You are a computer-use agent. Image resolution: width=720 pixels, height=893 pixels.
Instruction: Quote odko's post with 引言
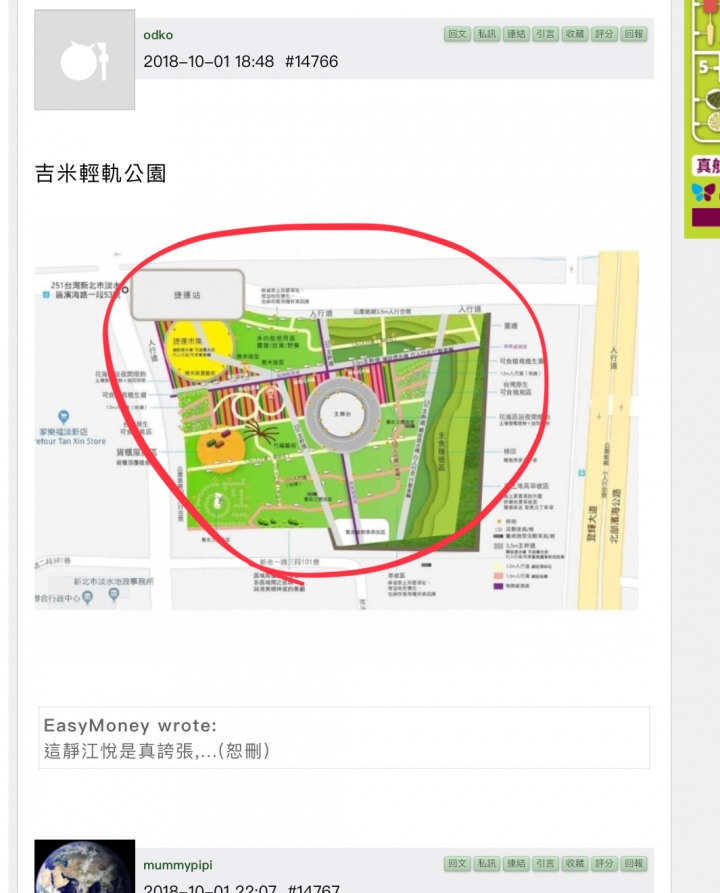(x=545, y=34)
